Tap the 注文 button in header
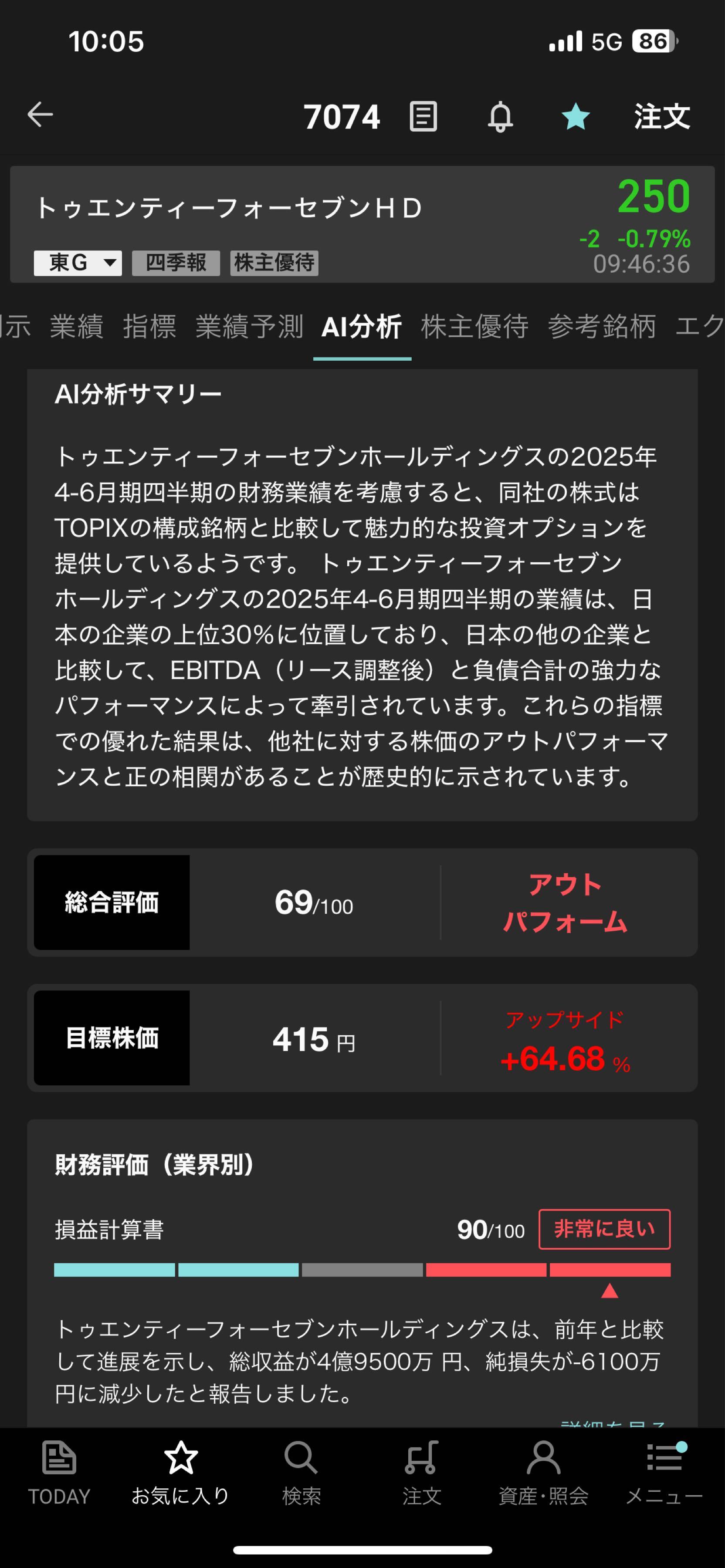 point(662,116)
